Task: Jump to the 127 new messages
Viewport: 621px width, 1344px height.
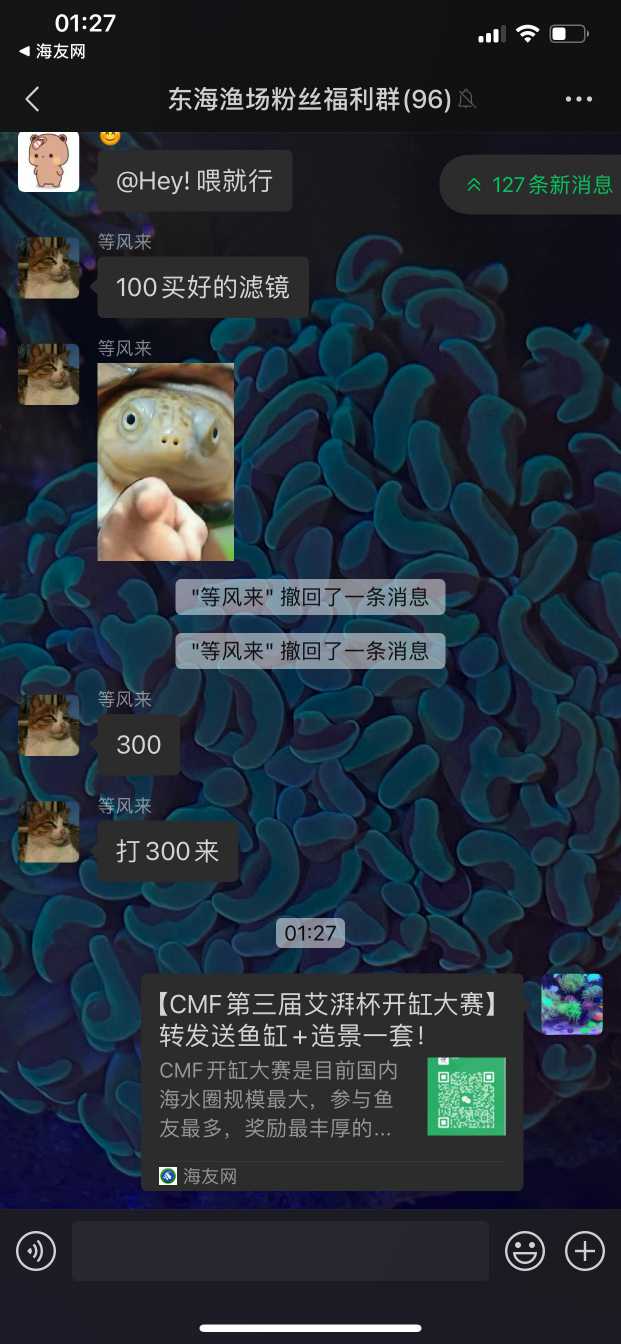Action: tap(539, 185)
